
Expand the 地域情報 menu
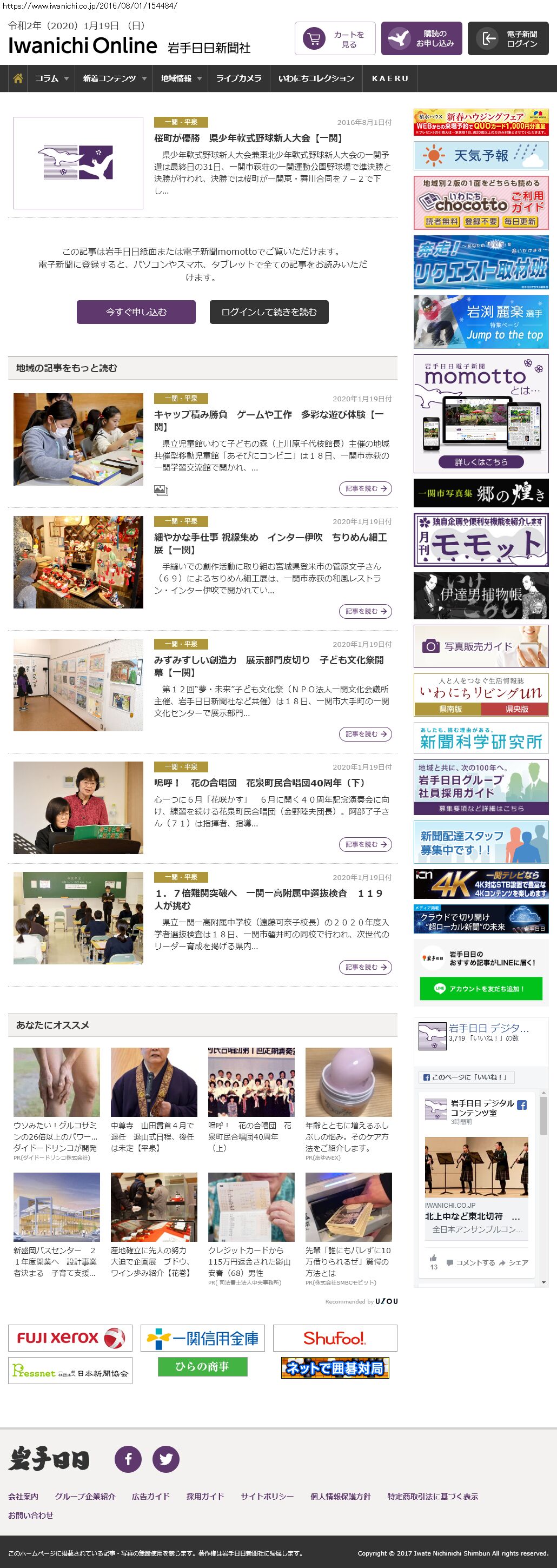(x=181, y=78)
